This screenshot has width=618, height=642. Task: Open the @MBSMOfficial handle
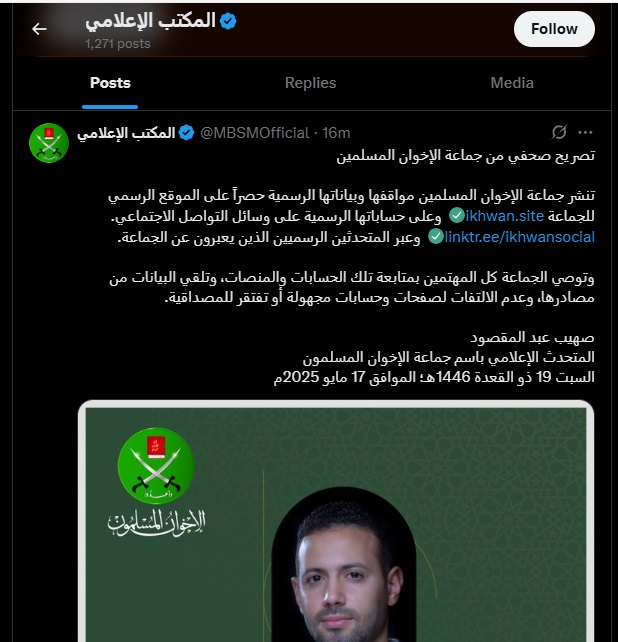(258, 133)
